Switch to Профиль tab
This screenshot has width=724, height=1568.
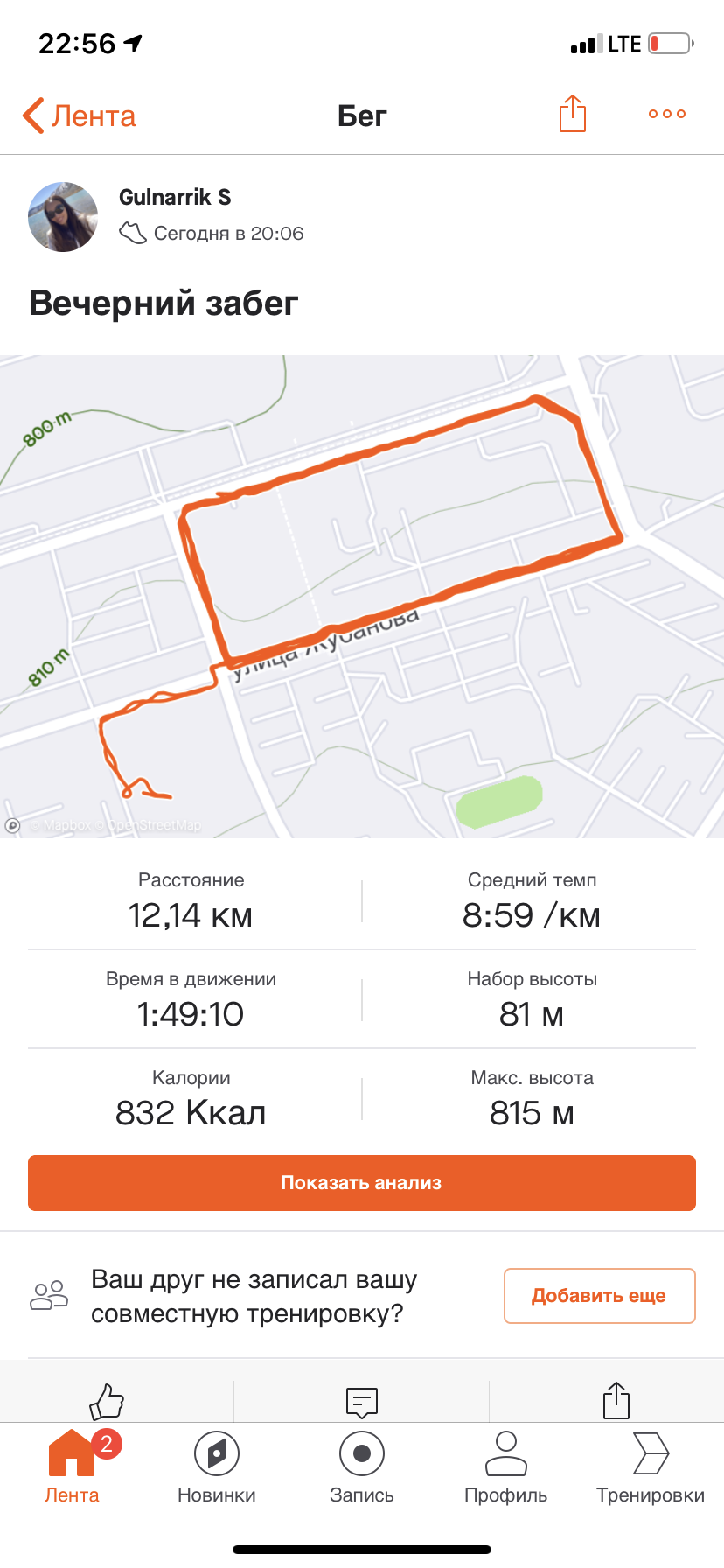[506, 1466]
